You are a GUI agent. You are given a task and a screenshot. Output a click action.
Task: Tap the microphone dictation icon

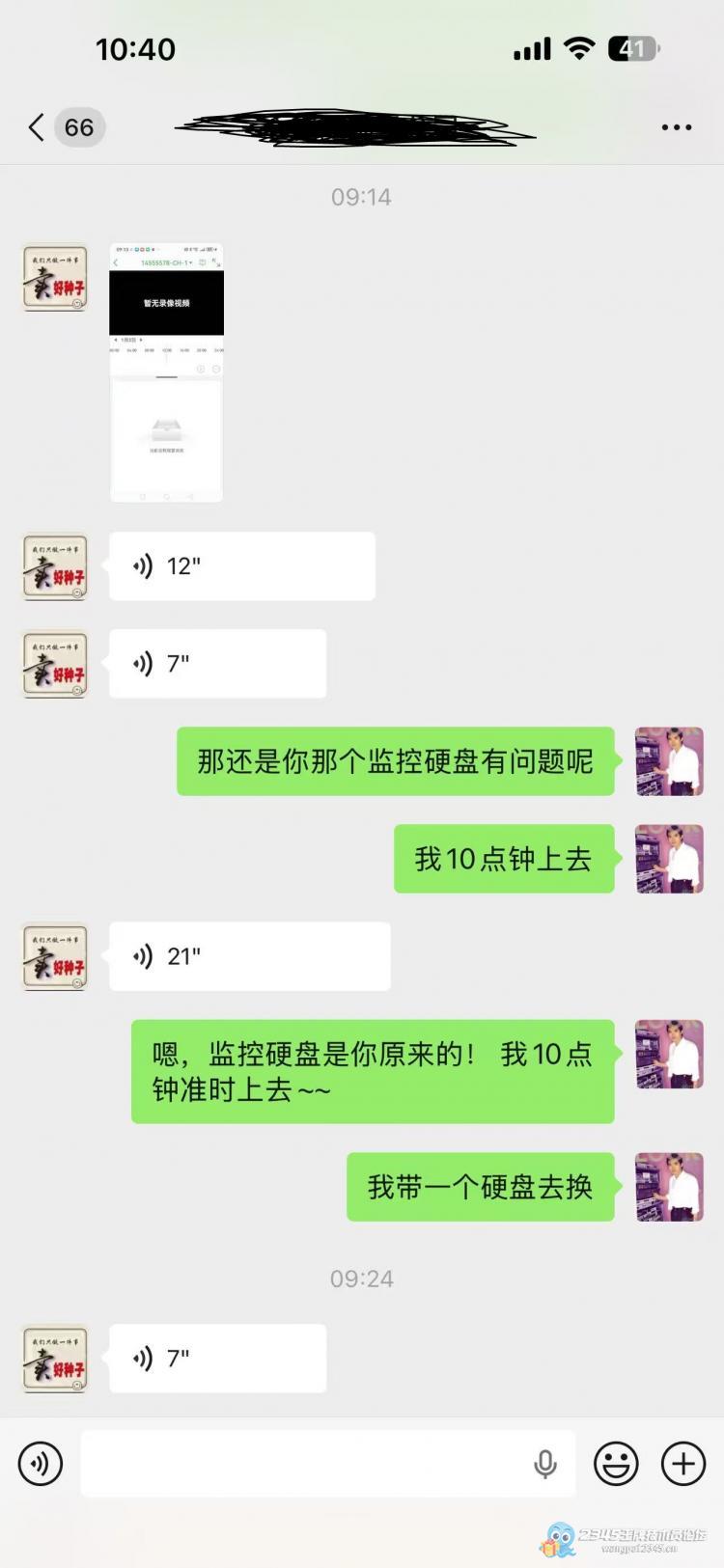[545, 1464]
